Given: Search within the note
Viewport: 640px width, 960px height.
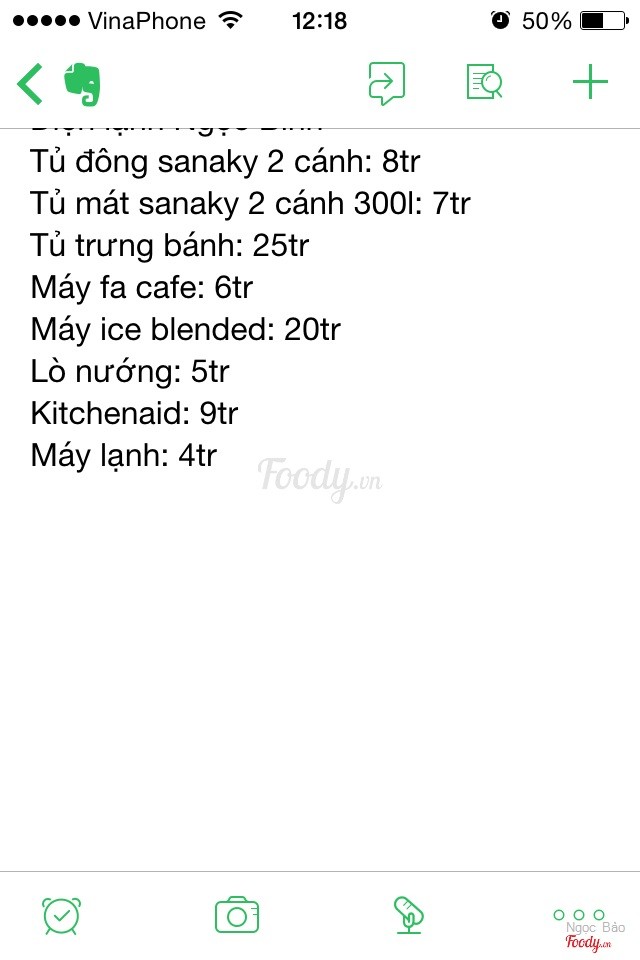Looking at the screenshot, I should click(x=486, y=83).
